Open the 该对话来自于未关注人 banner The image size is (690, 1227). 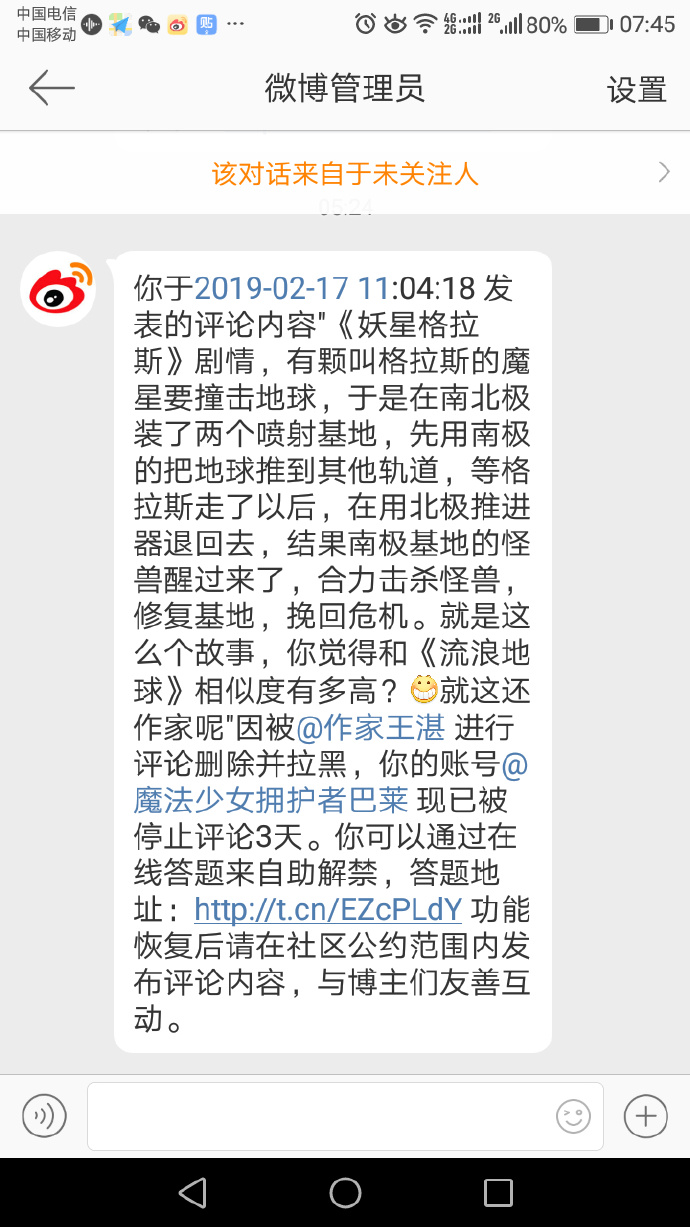(x=345, y=174)
